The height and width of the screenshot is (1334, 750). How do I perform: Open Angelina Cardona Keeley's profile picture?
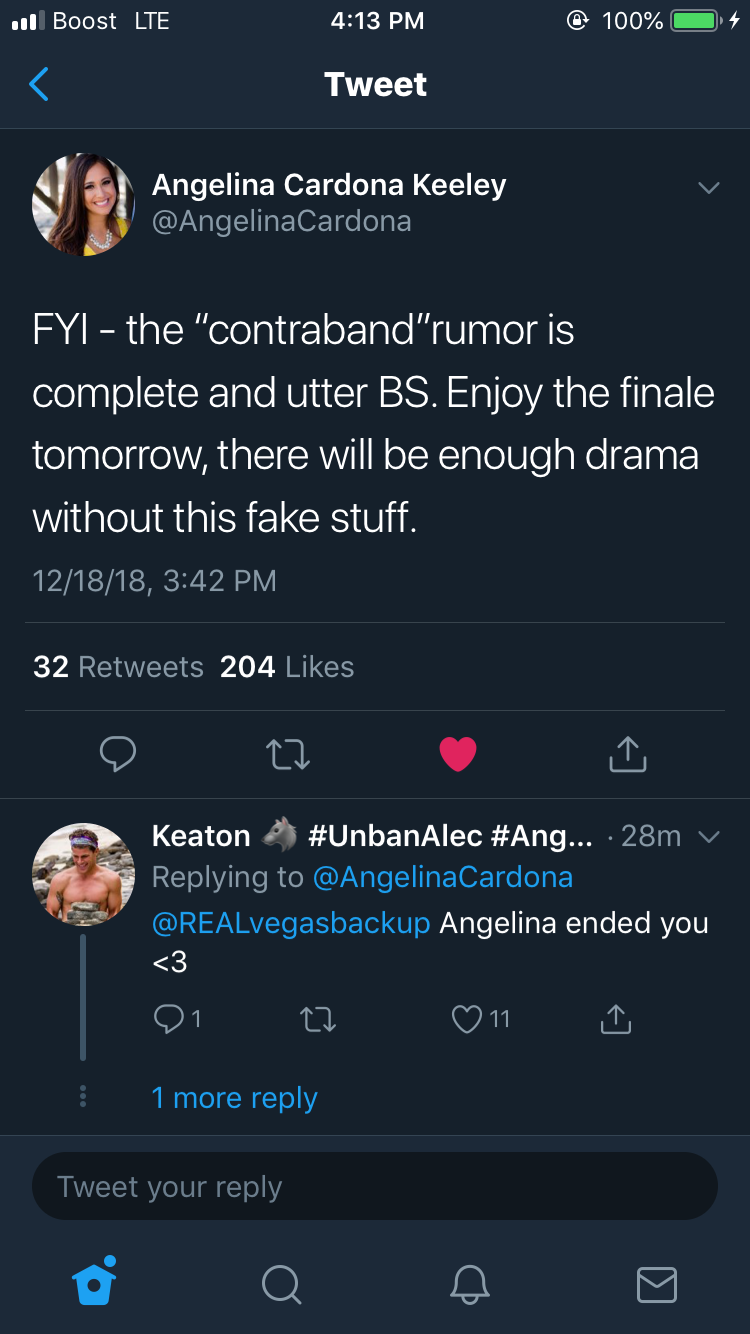click(x=83, y=205)
